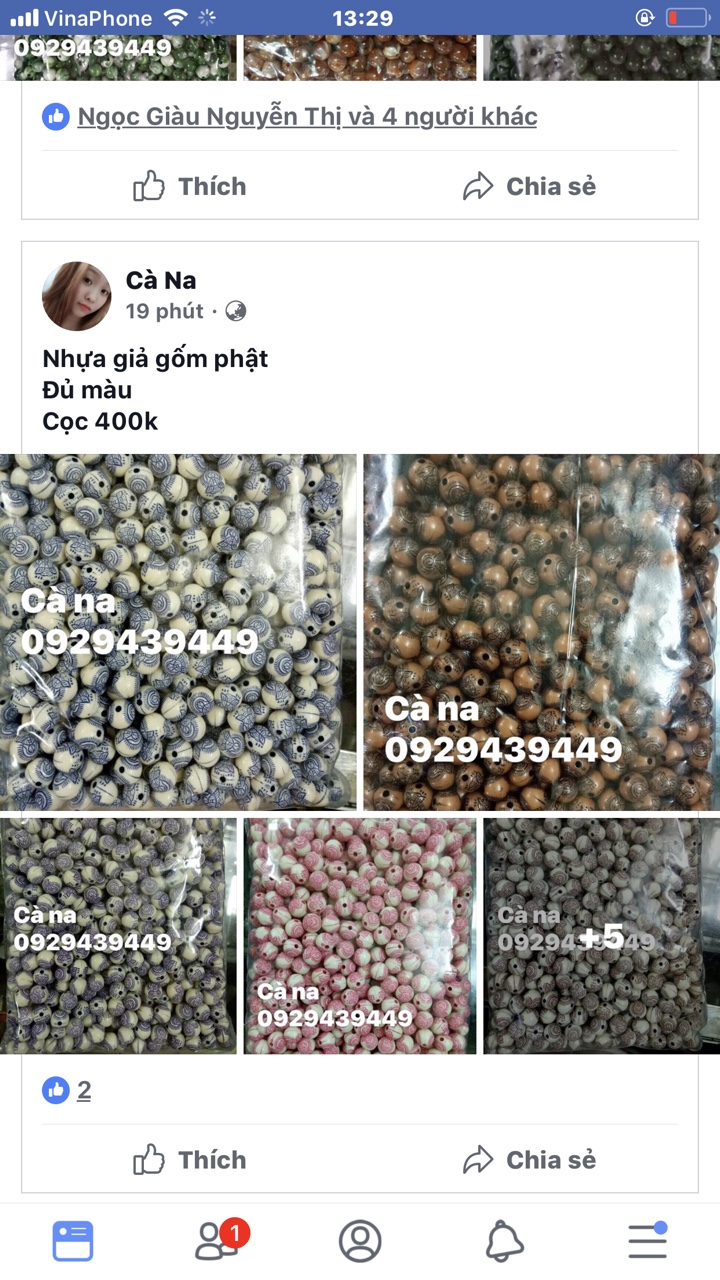Open the brown beads photo

[x=541, y=632]
